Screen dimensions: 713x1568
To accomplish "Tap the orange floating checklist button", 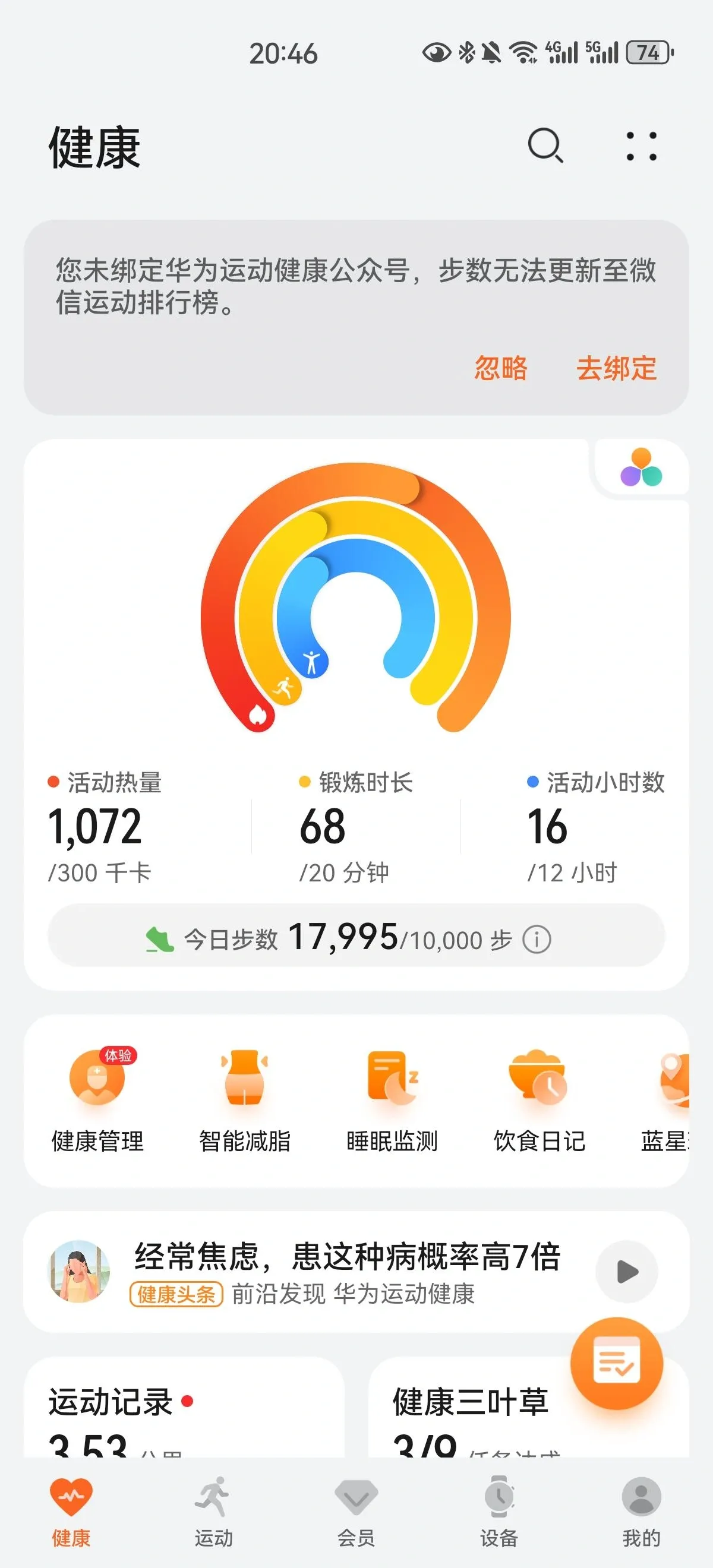I will (x=616, y=1363).
